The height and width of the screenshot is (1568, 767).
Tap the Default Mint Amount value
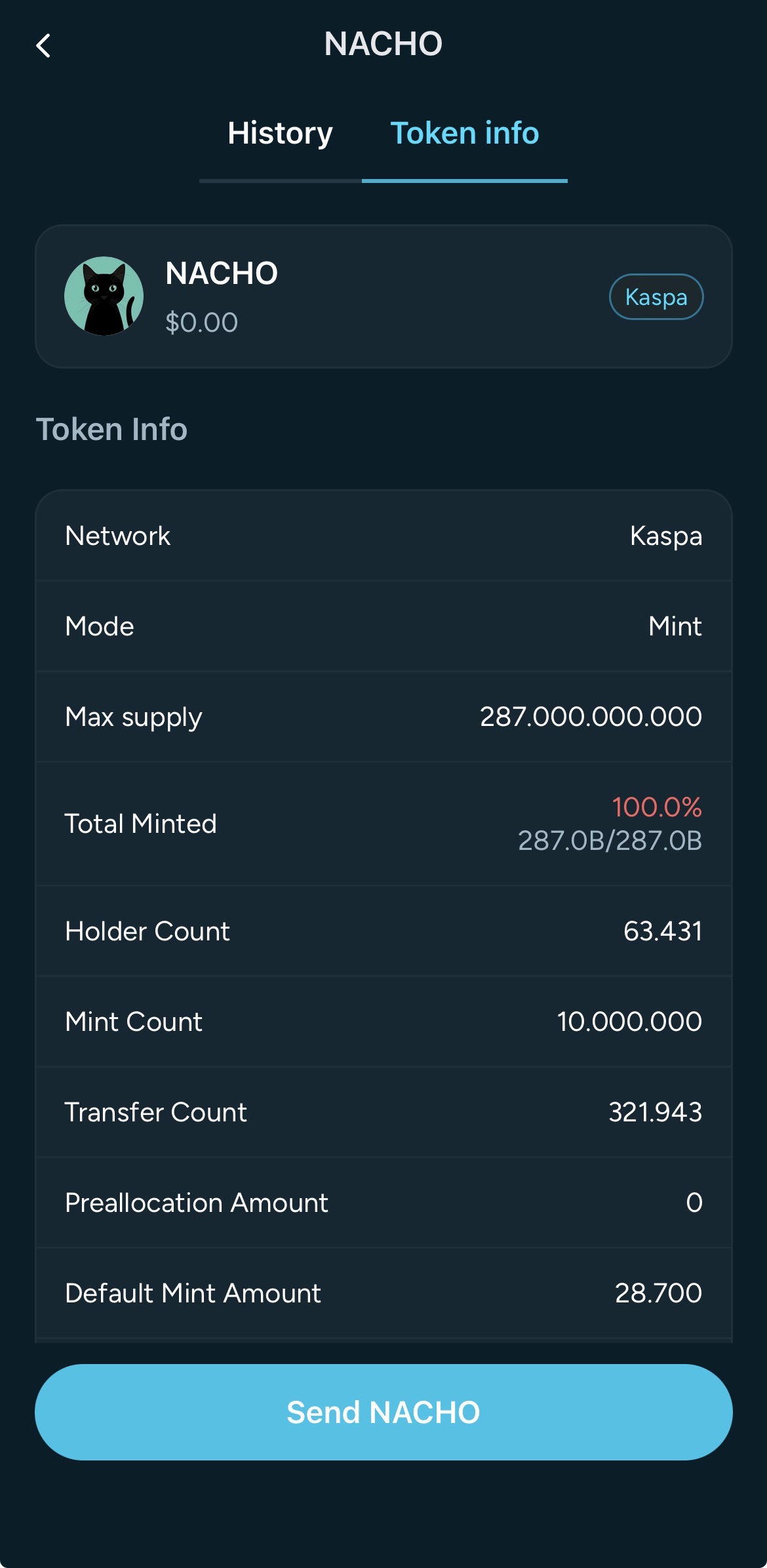point(658,1293)
